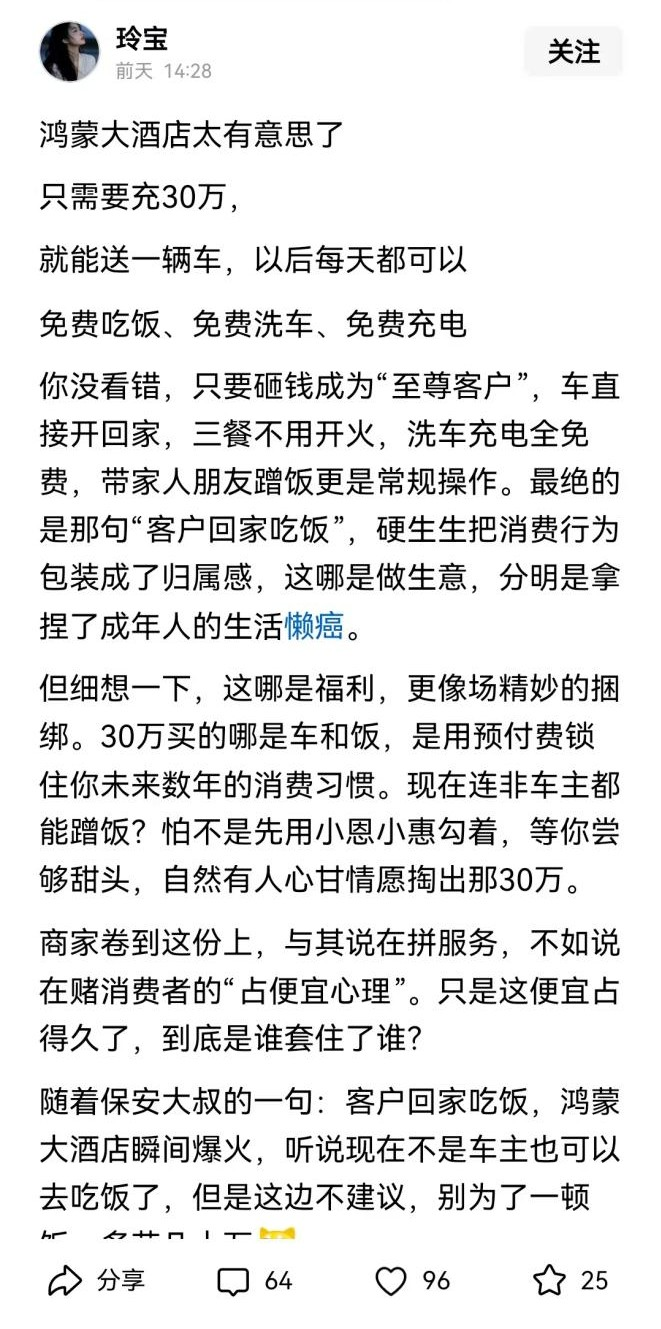Open the 懒癌 hyperlink in the post
Viewport: 661px width, 1329px height.
point(314,627)
